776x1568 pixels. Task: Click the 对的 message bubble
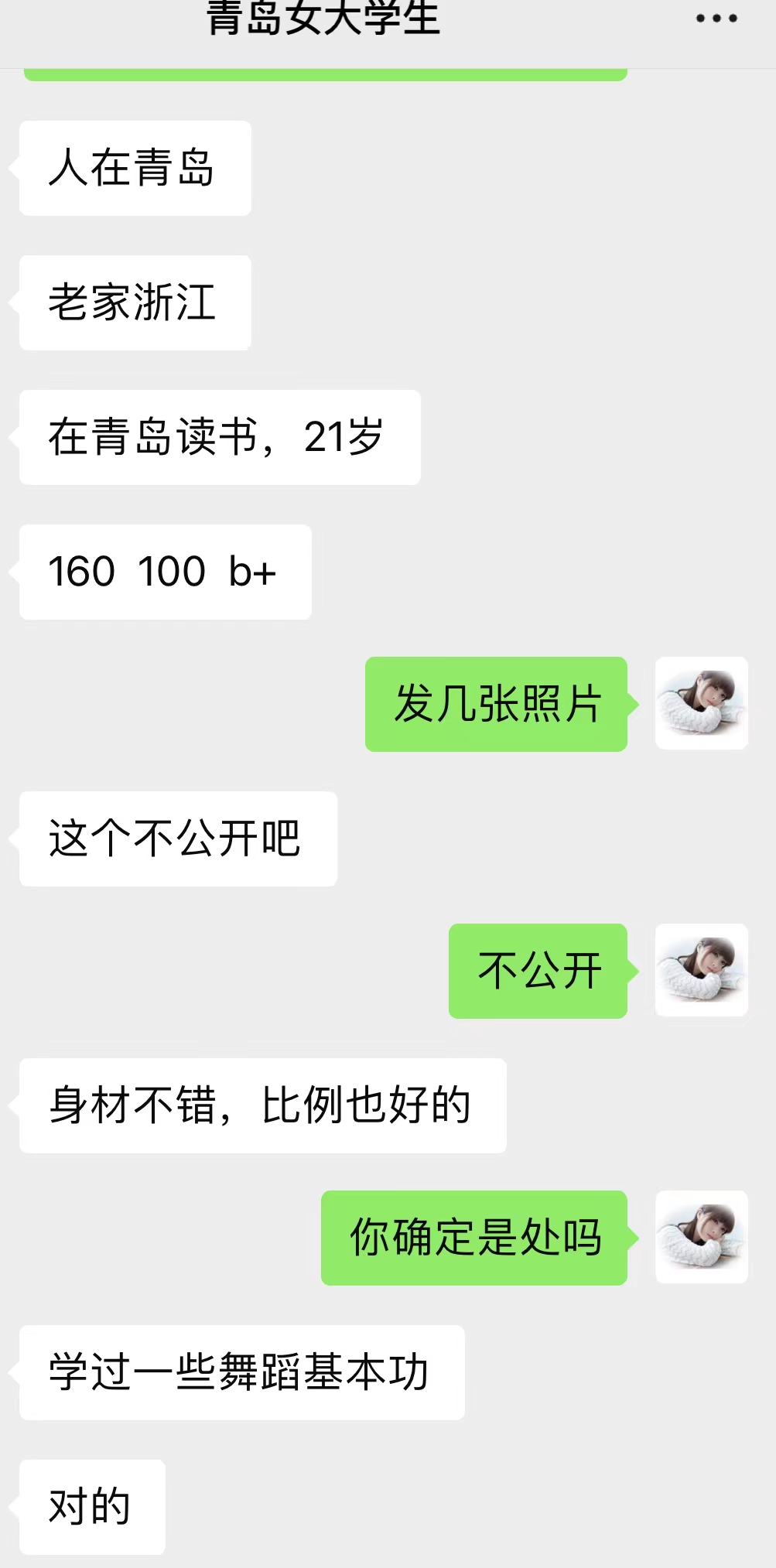91,1507
